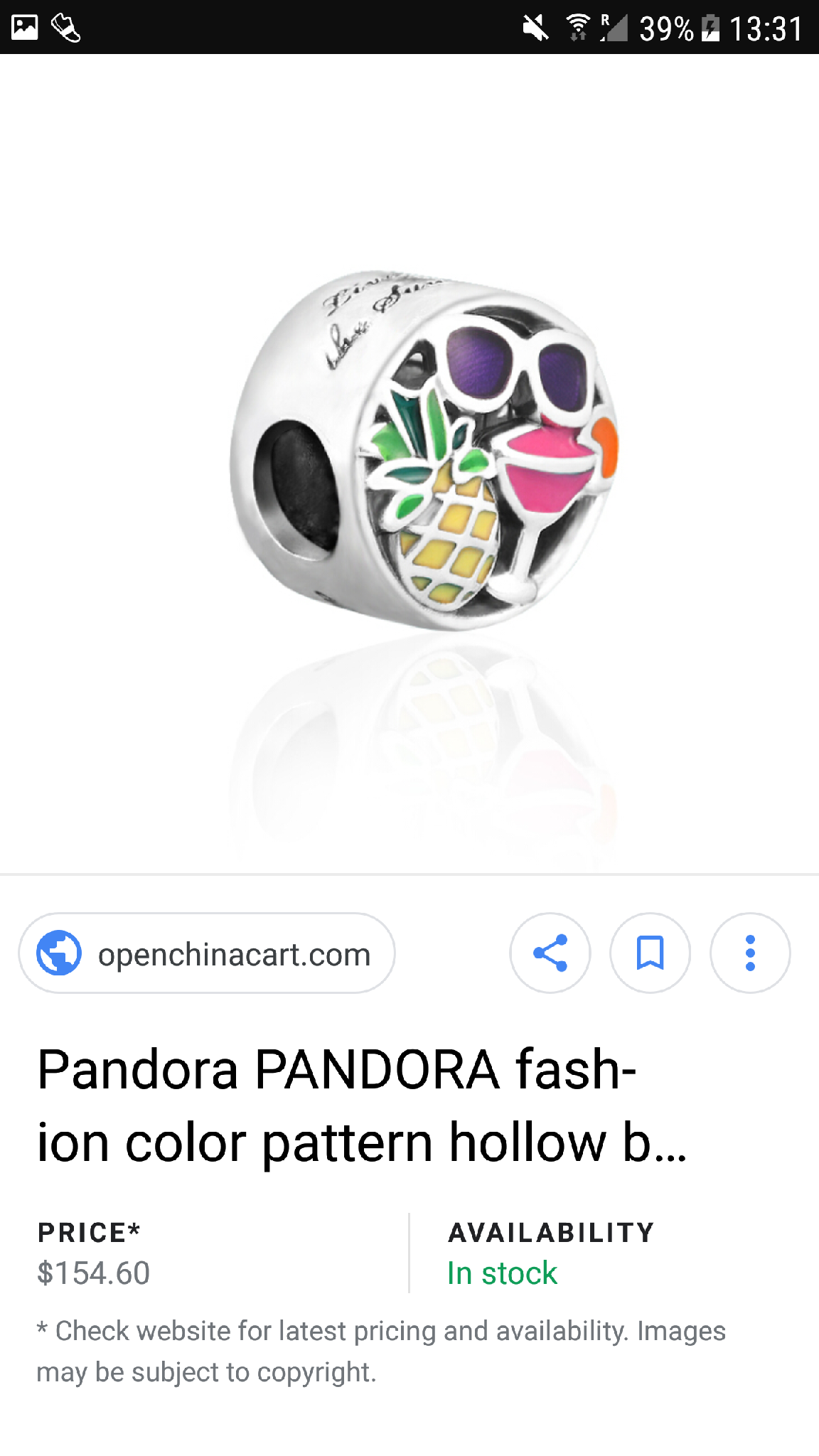Open the three-dot overflow menu
Viewport: 819px width, 1456px height.
749,953
